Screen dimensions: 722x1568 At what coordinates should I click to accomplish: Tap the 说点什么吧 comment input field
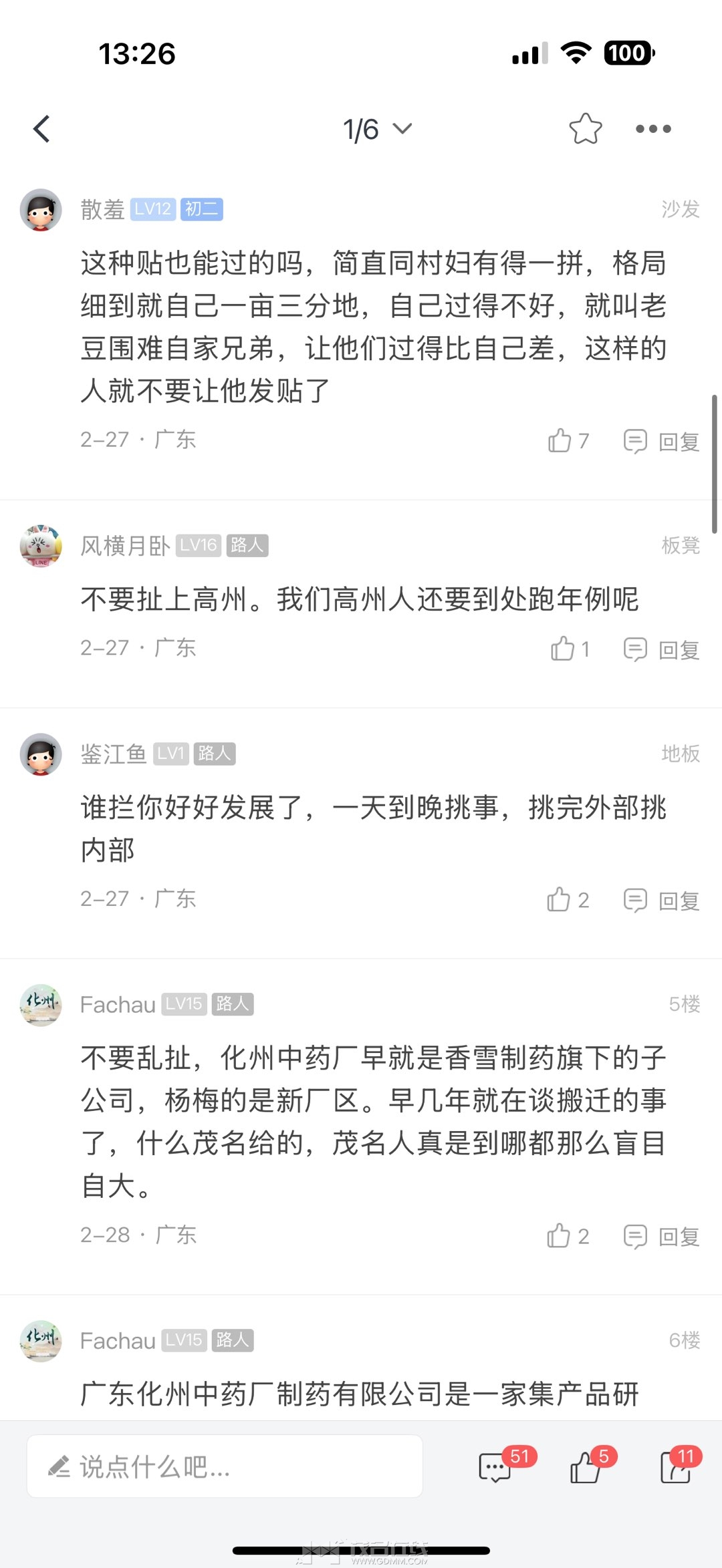pos(225,1466)
